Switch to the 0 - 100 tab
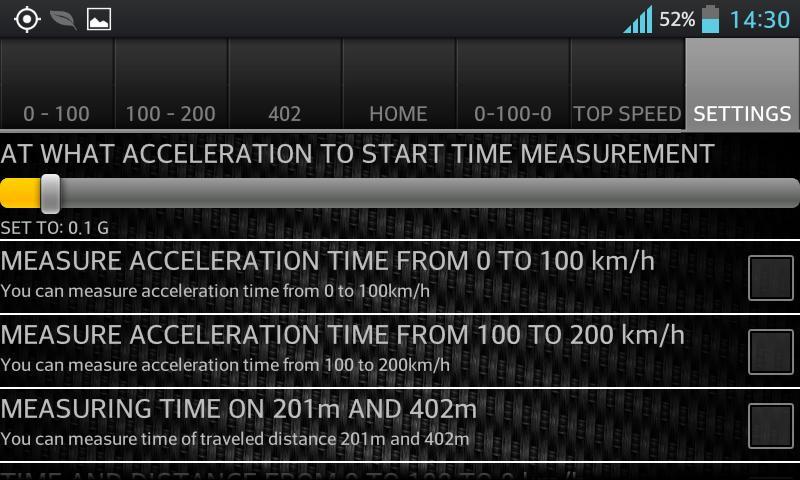 coord(57,86)
